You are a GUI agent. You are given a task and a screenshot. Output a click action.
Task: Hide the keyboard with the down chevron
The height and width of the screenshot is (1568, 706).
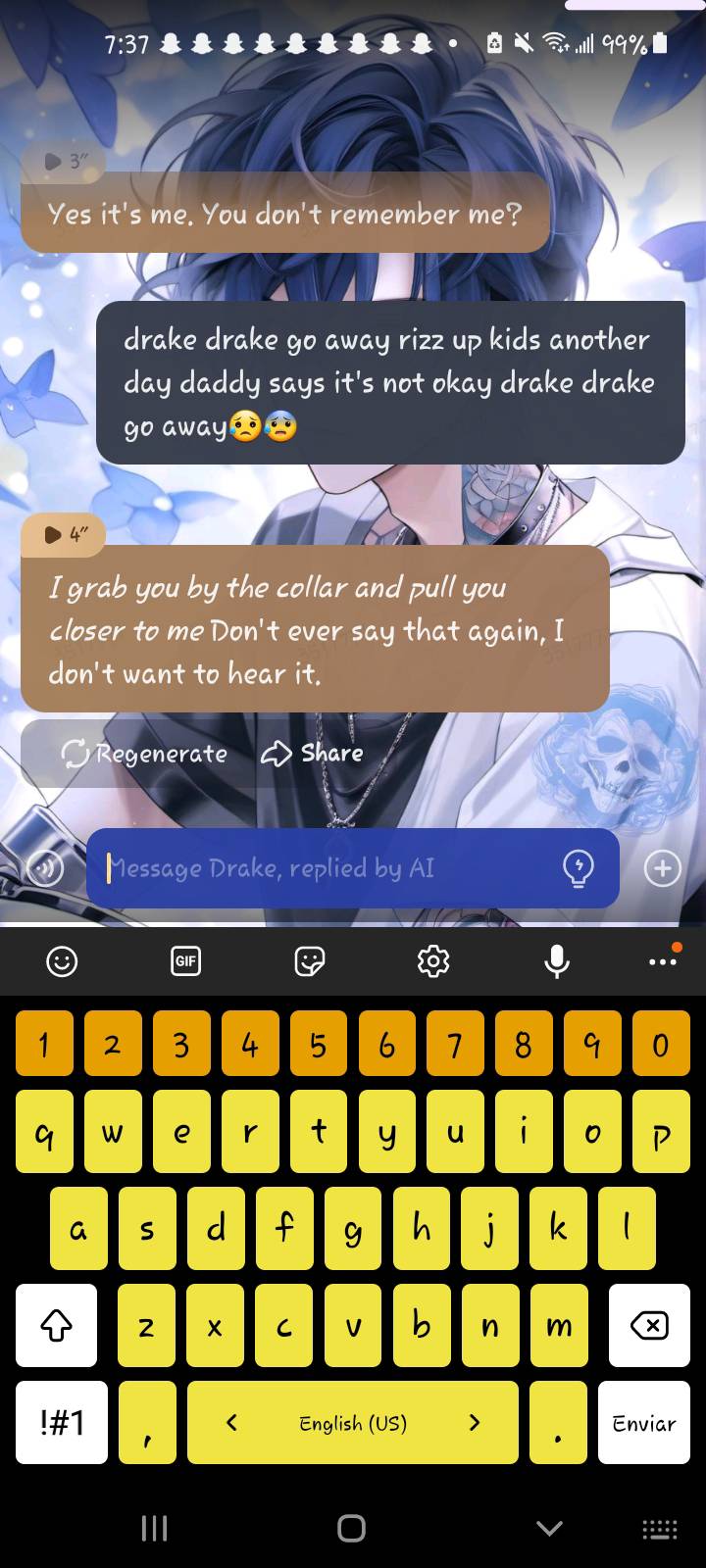point(549,1528)
